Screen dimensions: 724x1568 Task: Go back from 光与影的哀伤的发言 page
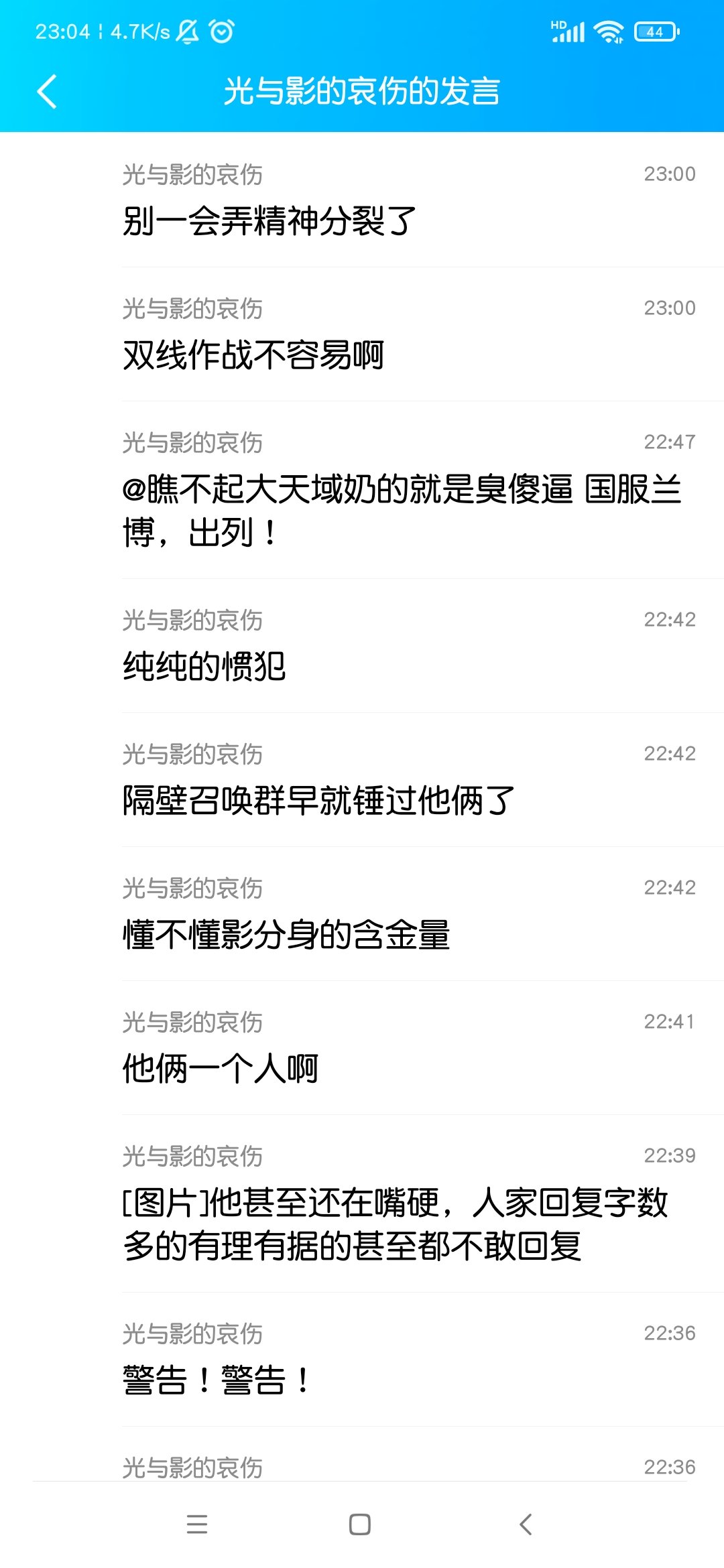[x=47, y=91]
